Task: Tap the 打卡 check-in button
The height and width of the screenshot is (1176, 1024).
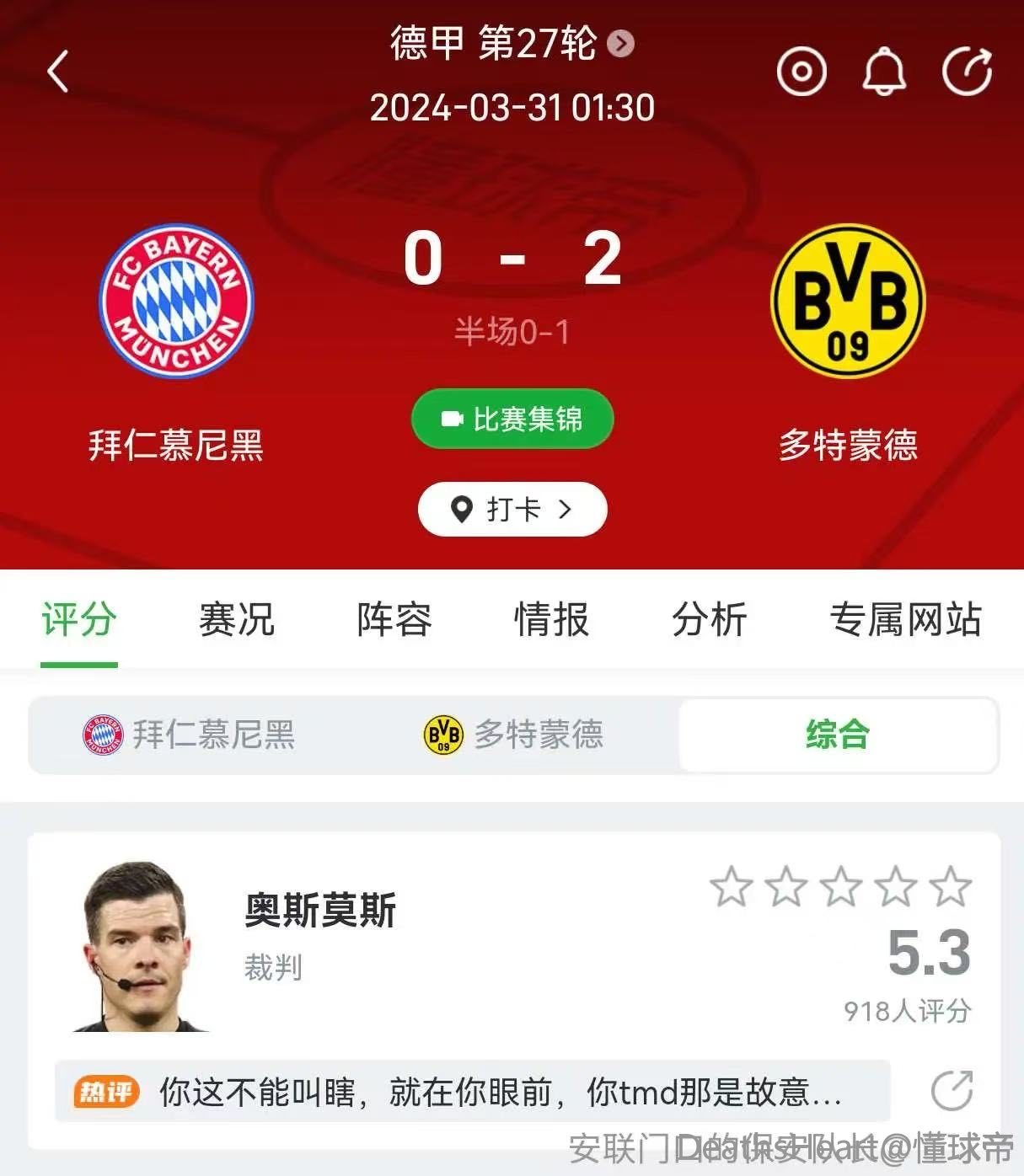Action: [x=512, y=509]
